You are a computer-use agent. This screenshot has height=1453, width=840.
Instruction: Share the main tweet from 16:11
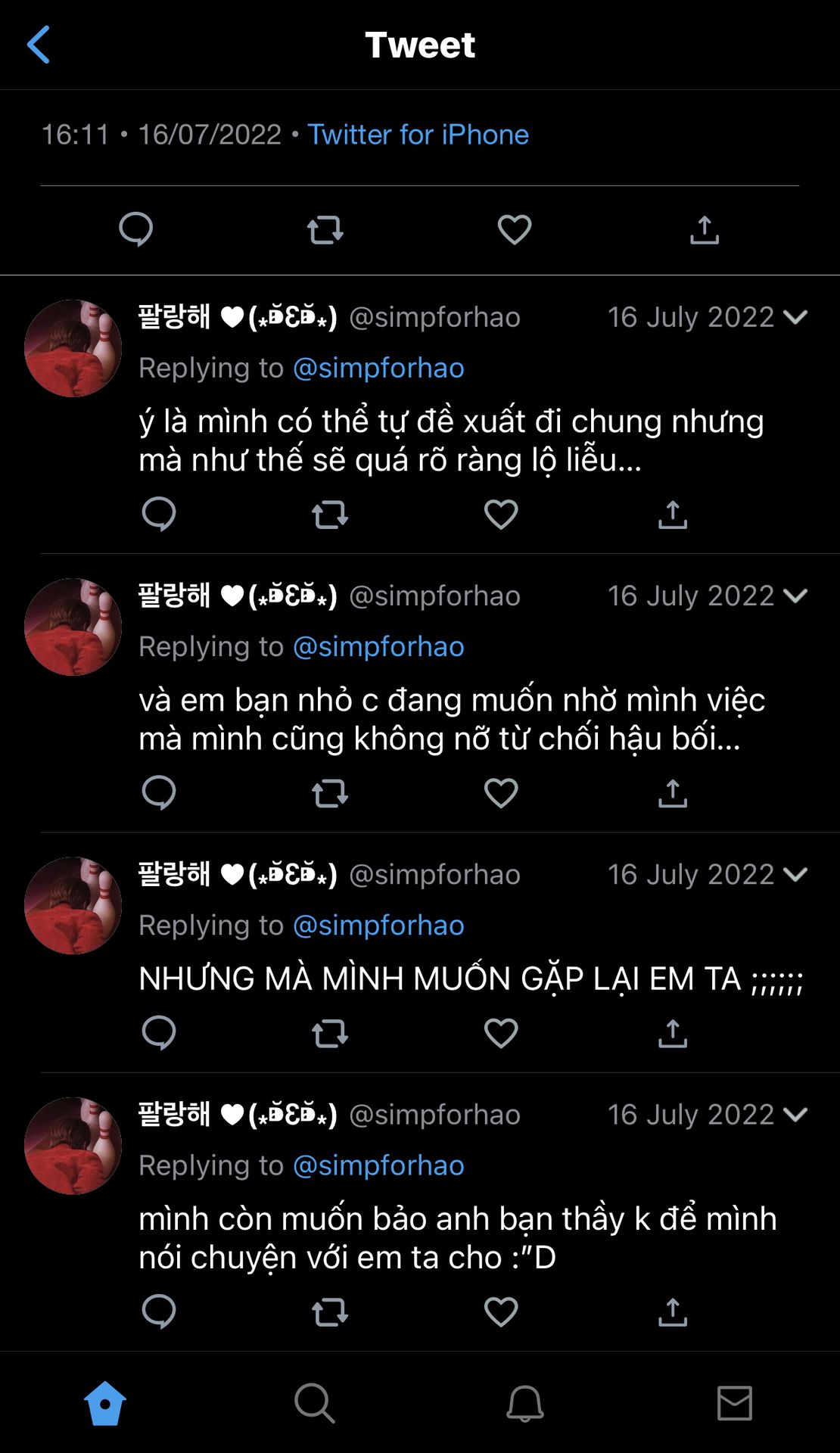(x=705, y=229)
